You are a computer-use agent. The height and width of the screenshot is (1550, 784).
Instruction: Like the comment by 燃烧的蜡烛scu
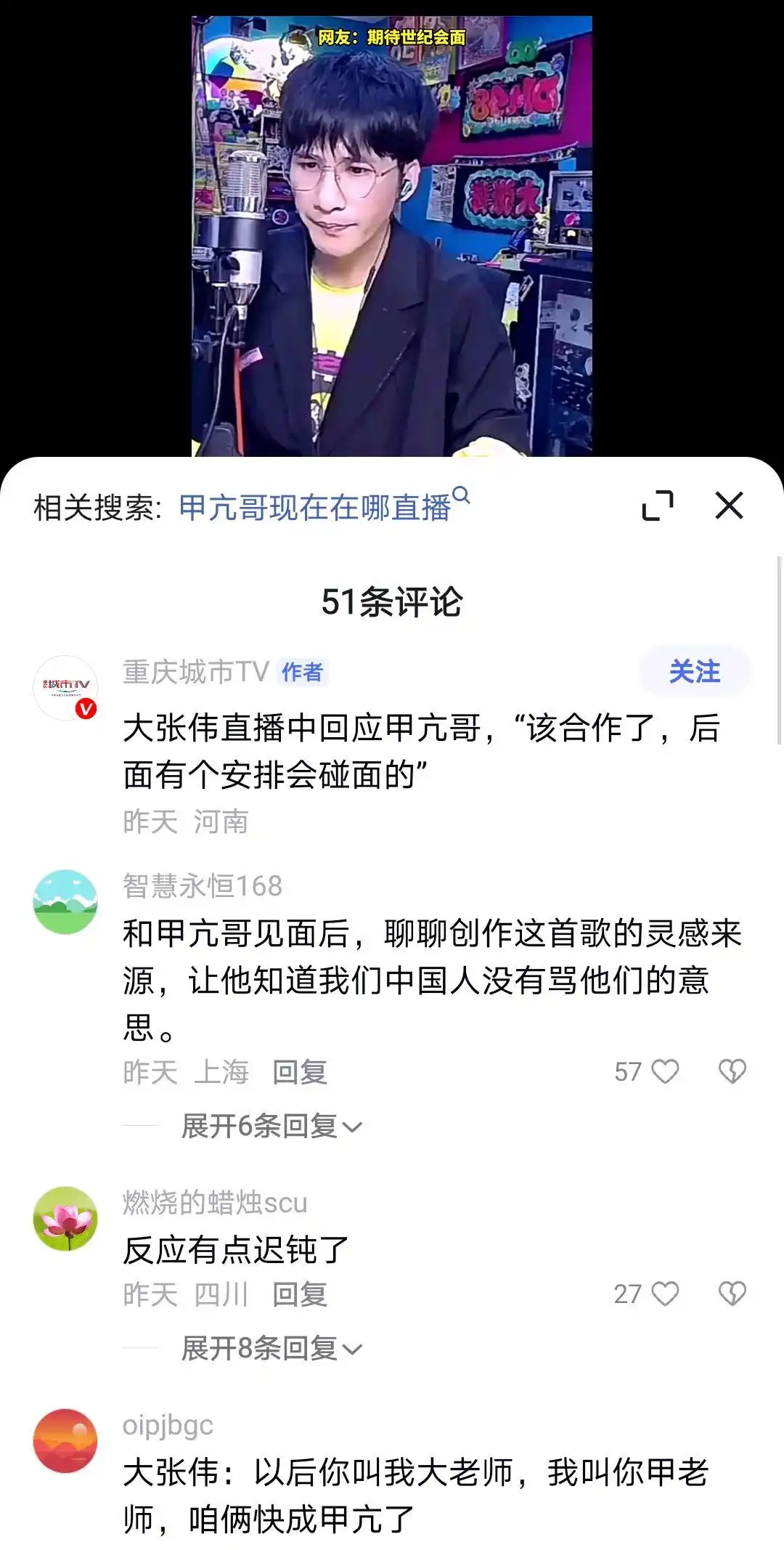(x=664, y=1294)
